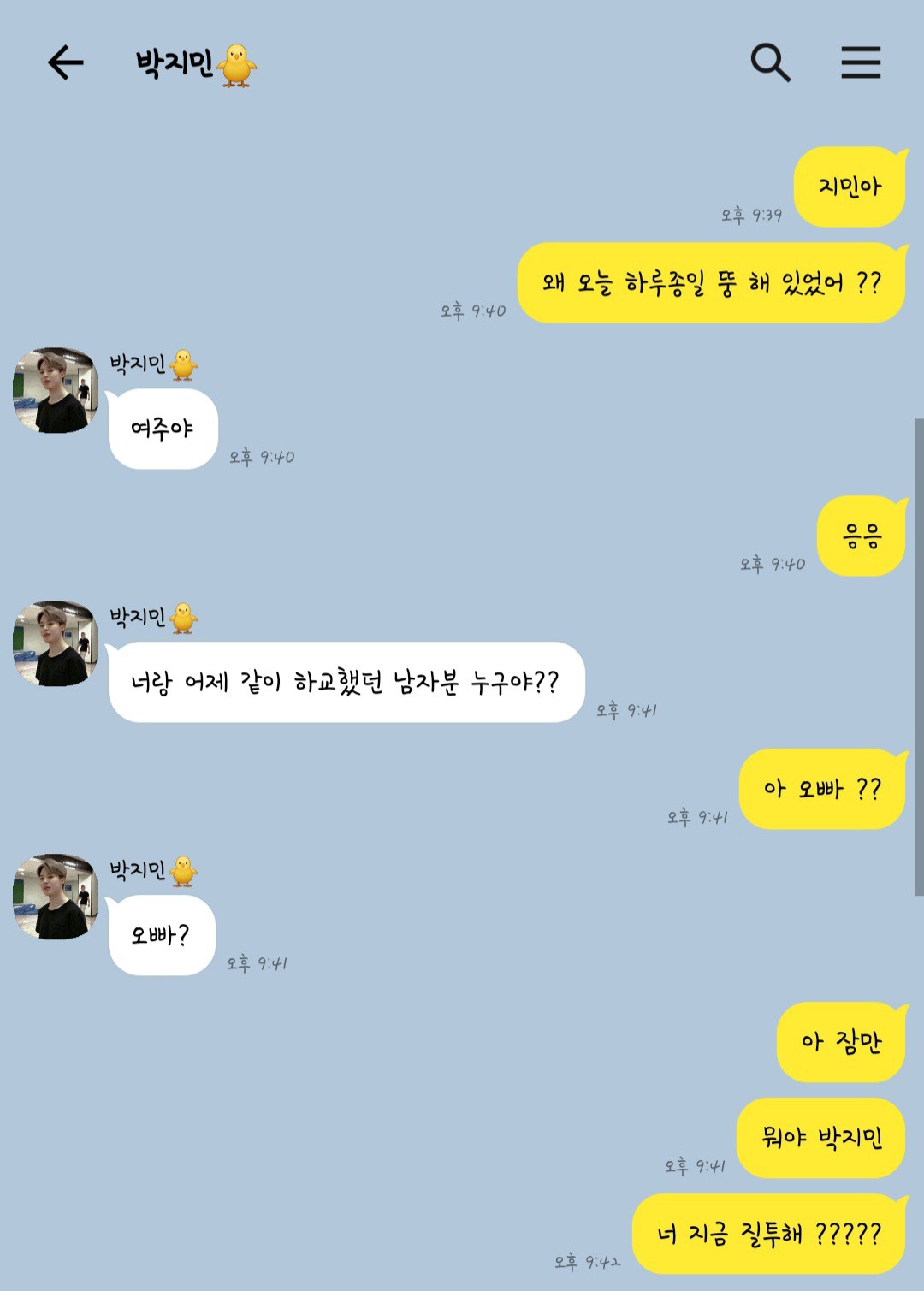The width and height of the screenshot is (924, 1291).
Task: Open the chat room hamburger menu
Action: point(860,62)
